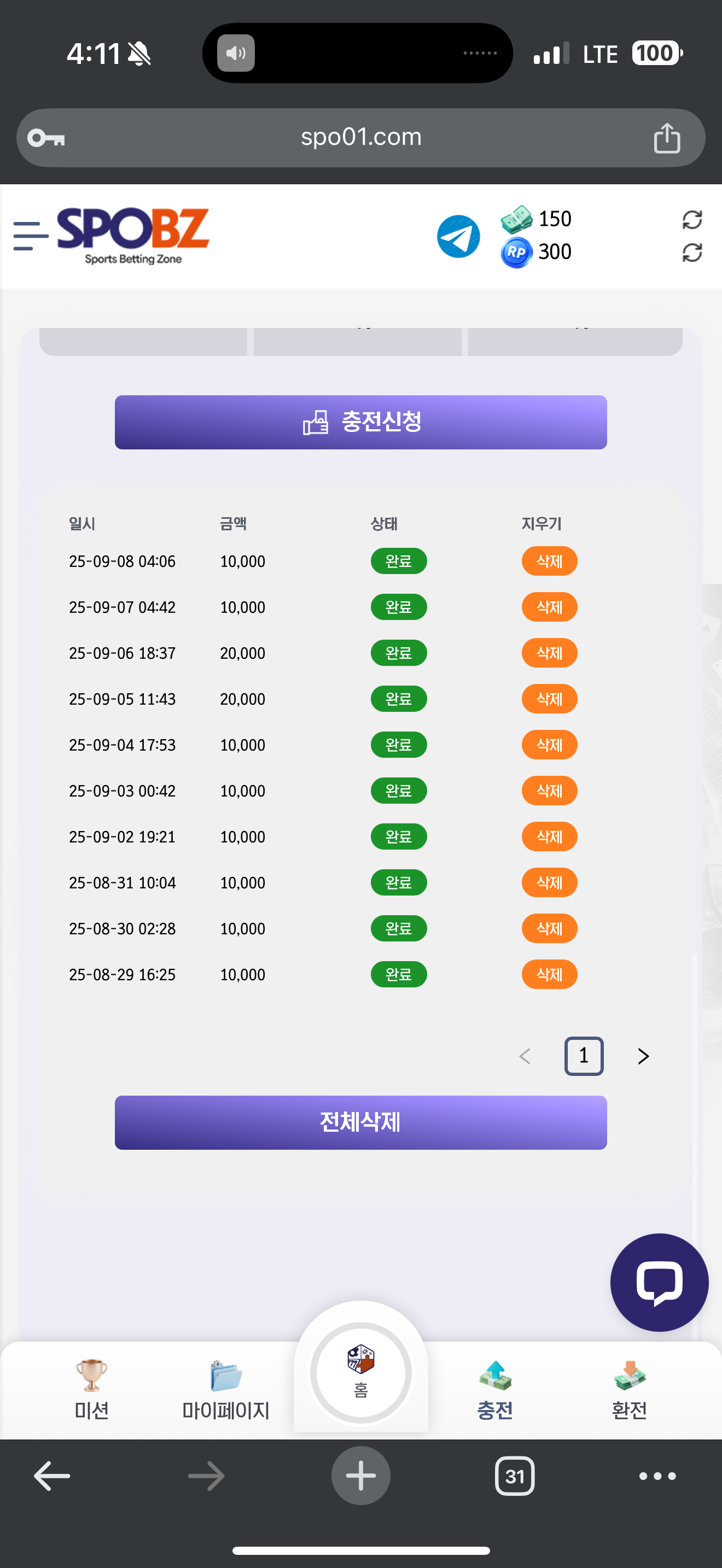This screenshot has height=1568, width=722.
Task: Refresh the cash balance of 150
Action: click(x=692, y=220)
